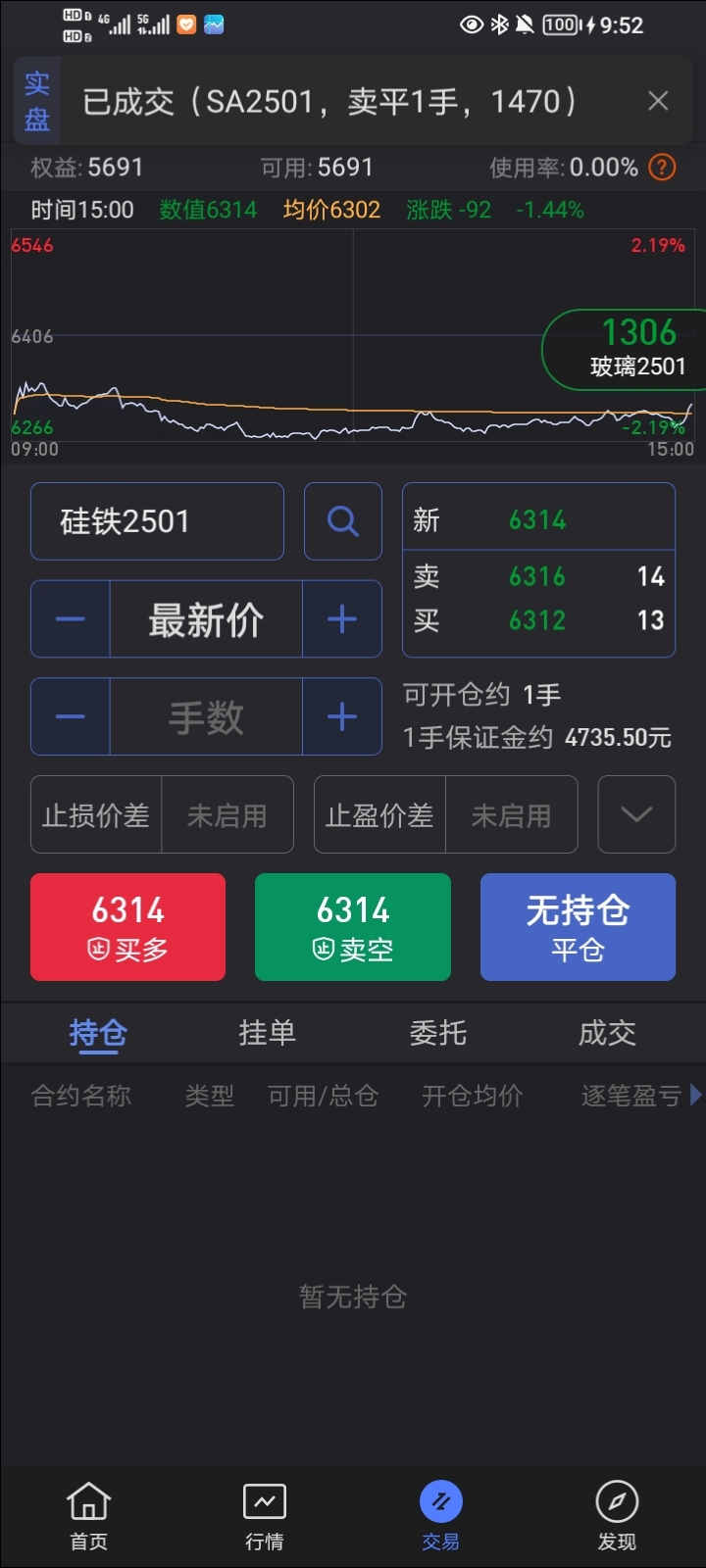Open the contract search magnifier icon

342,520
